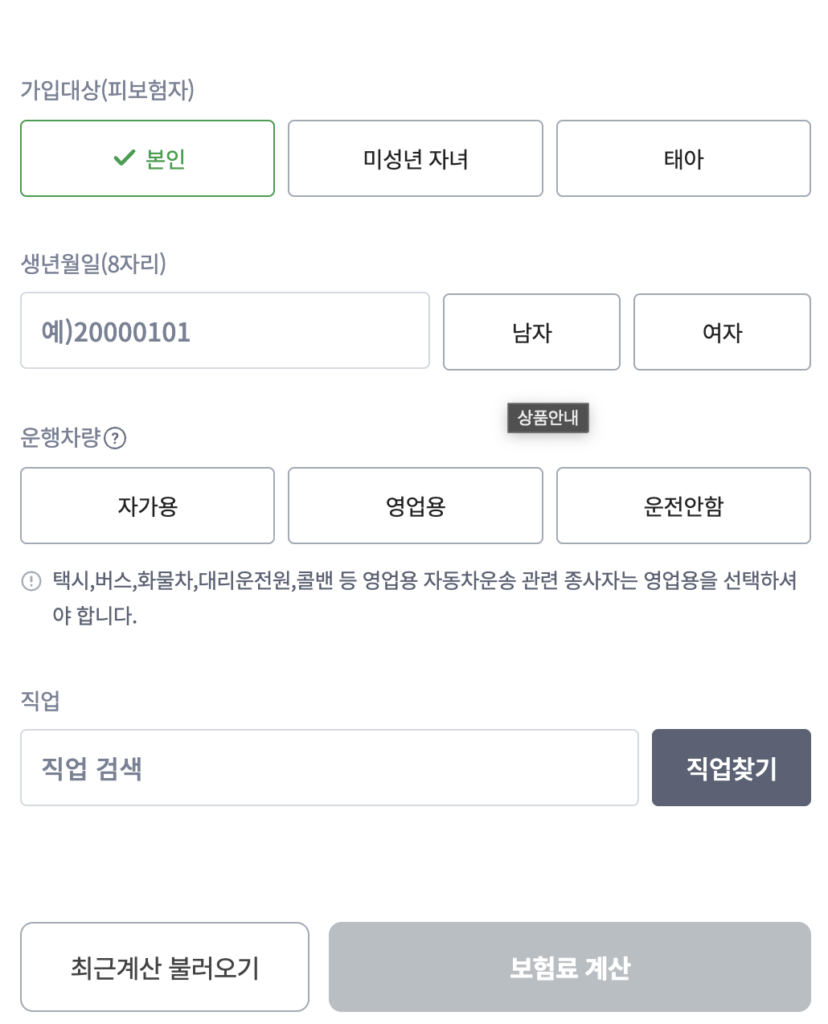
Task: Select 자가용 vehicle type
Action: [147, 505]
